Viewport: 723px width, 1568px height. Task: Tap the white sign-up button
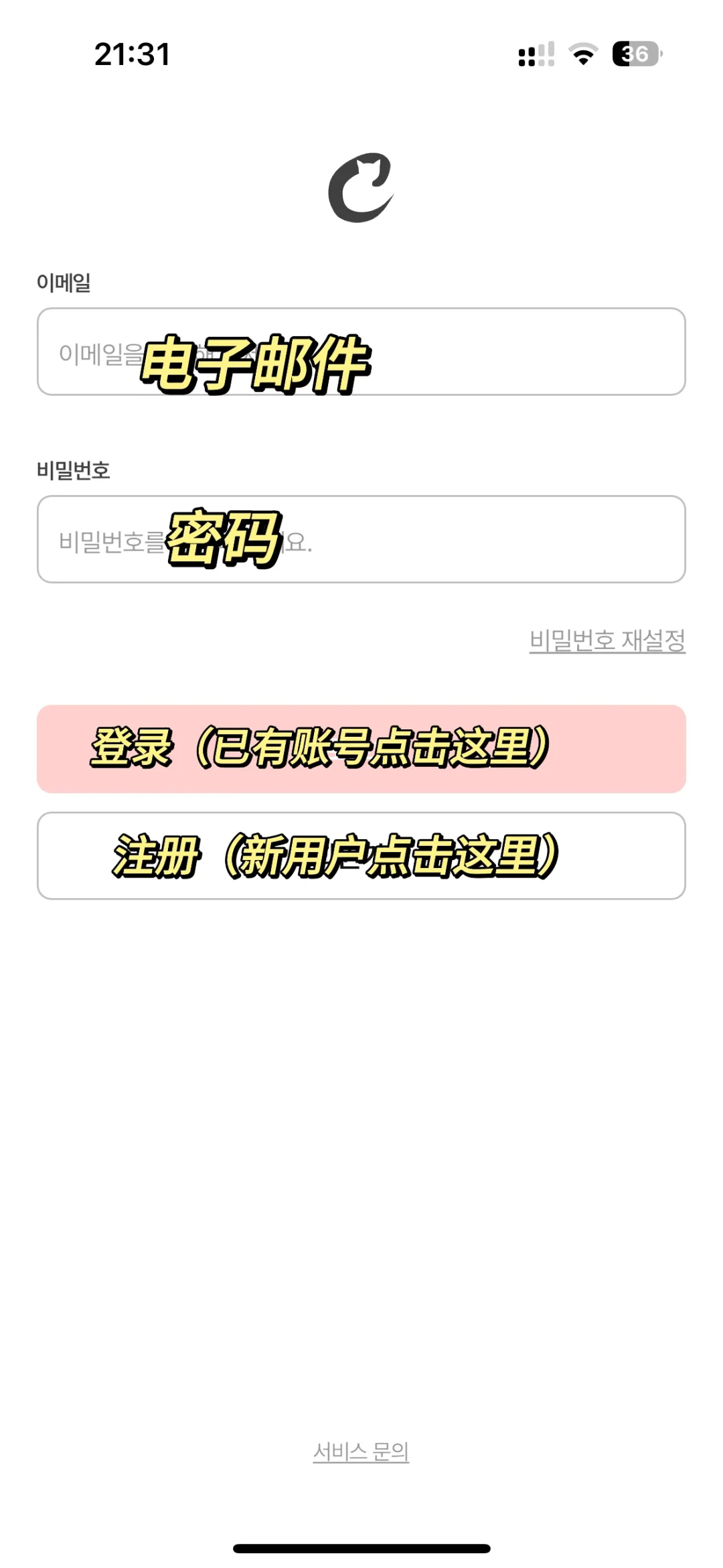[361, 856]
